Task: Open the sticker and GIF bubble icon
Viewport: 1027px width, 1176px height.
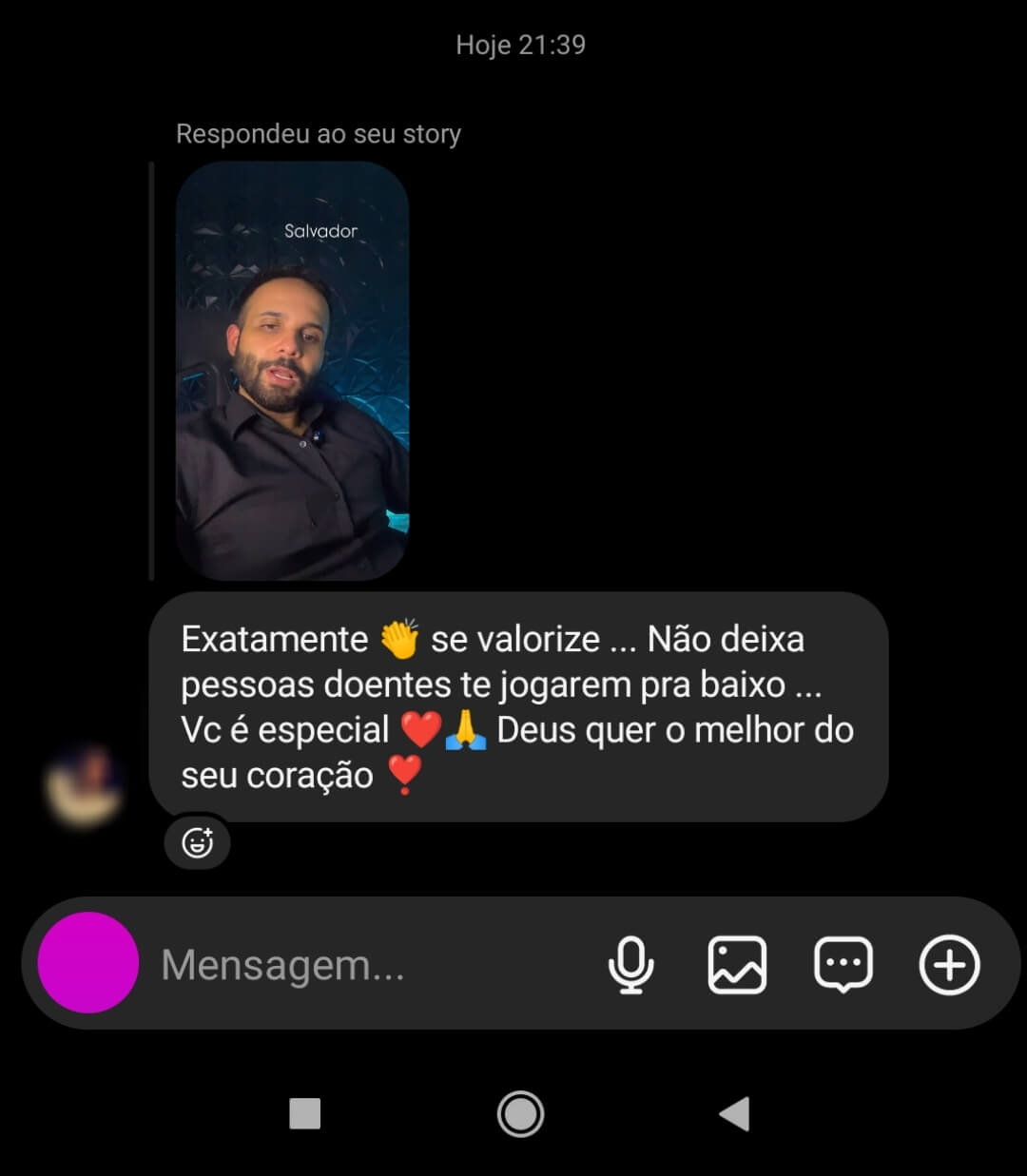Action: (843, 965)
